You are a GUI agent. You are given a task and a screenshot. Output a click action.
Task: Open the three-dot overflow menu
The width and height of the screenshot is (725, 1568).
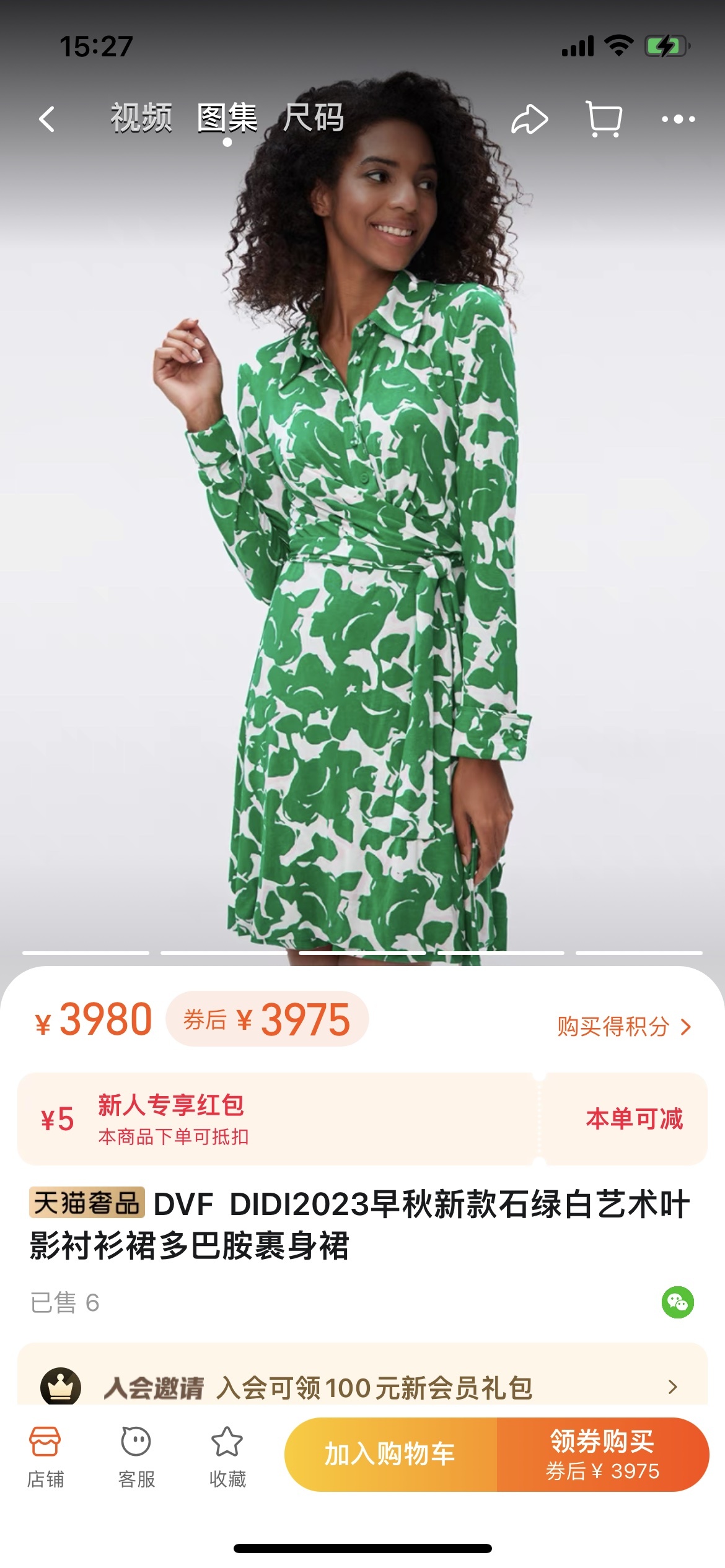pos(678,119)
